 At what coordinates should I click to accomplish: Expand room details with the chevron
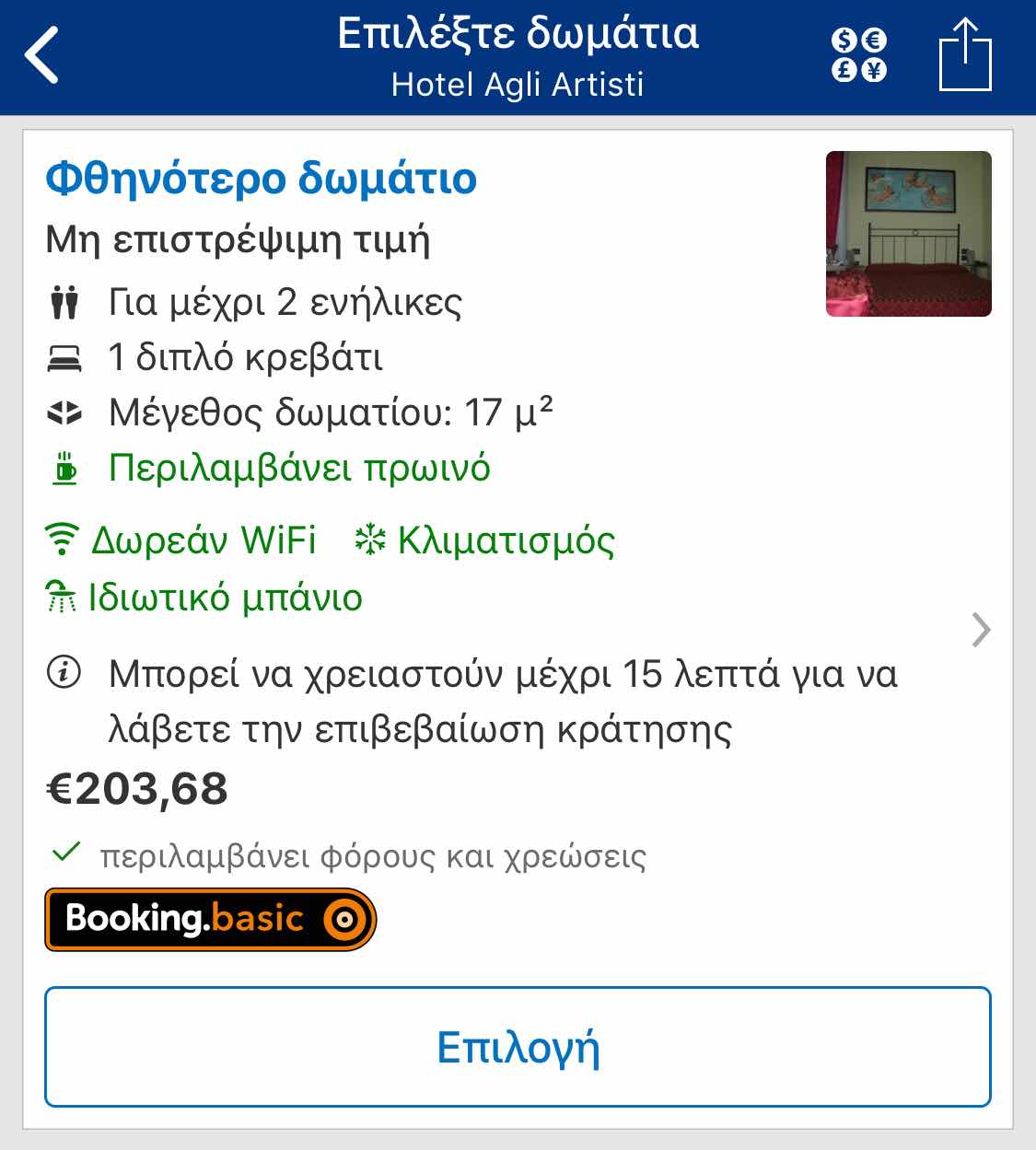pyautogui.click(x=981, y=630)
